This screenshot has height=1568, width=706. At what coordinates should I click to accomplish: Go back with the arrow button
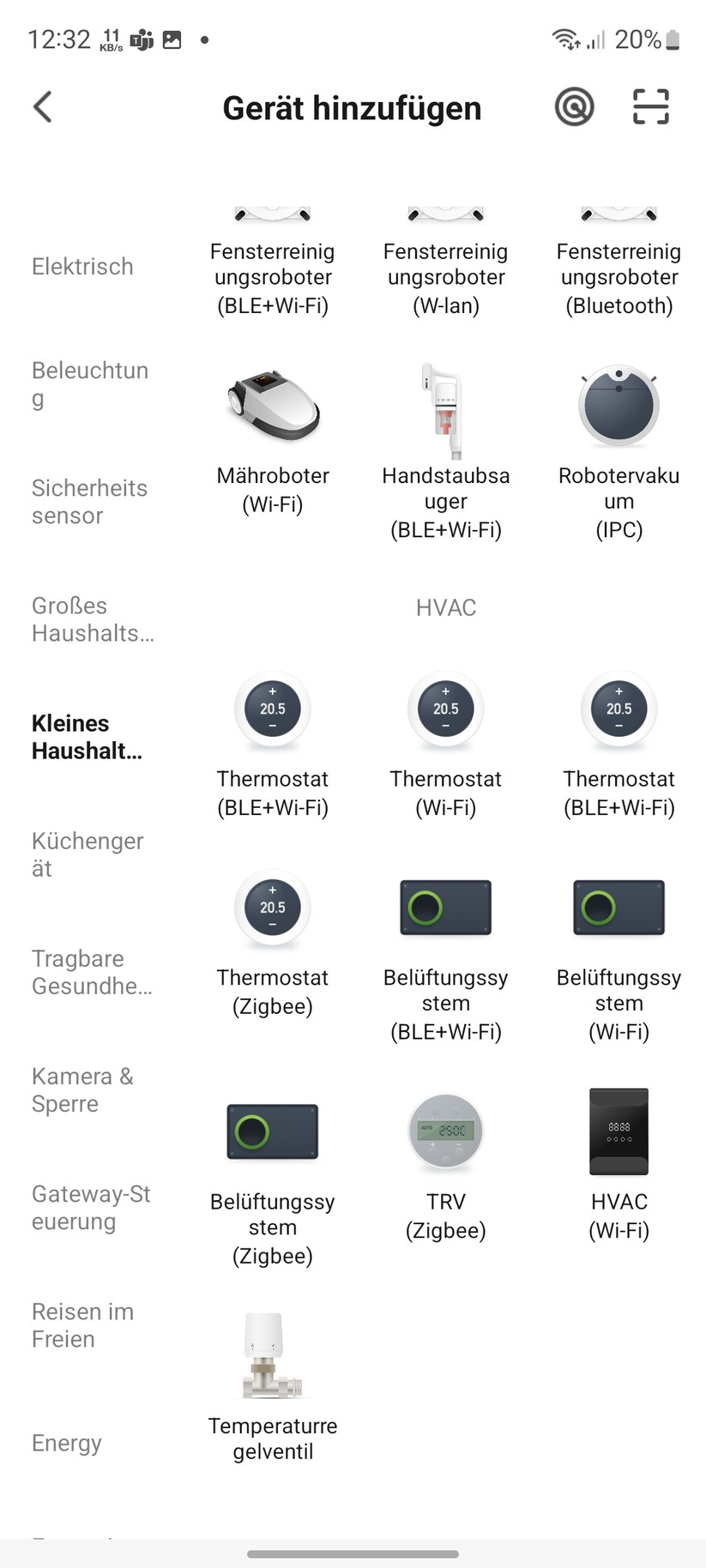coord(42,106)
